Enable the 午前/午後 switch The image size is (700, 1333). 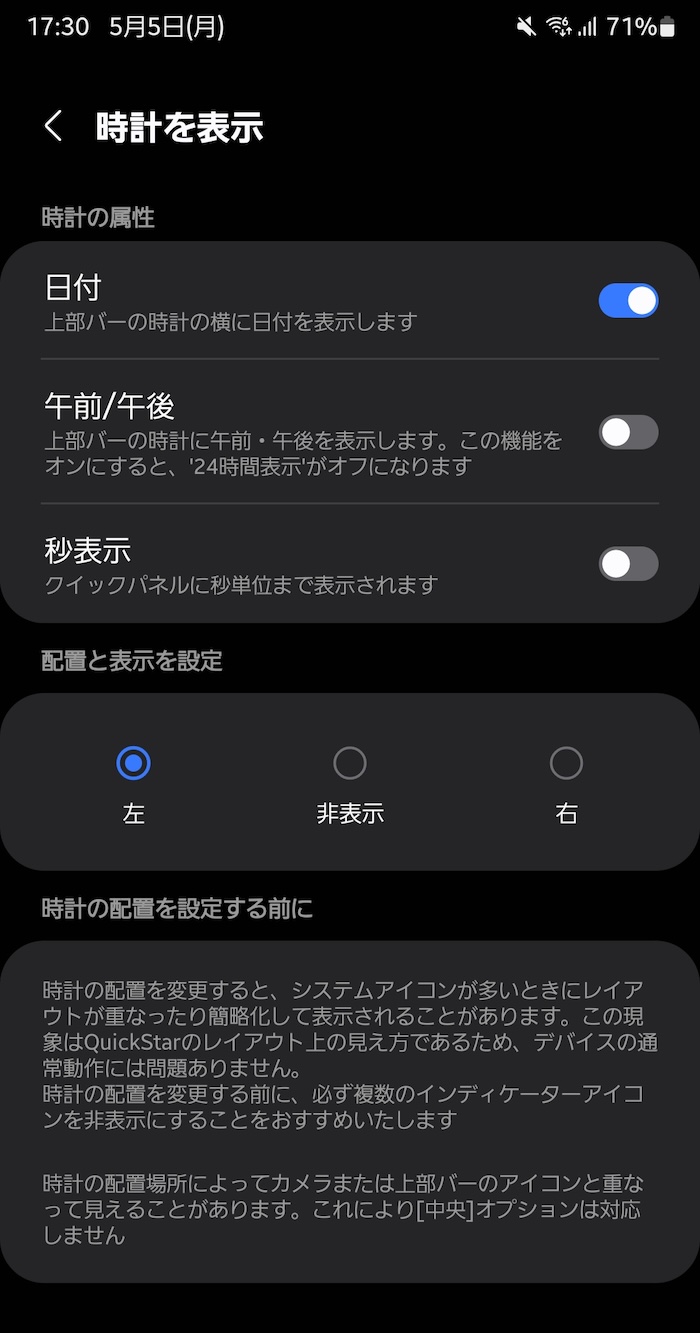point(628,432)
